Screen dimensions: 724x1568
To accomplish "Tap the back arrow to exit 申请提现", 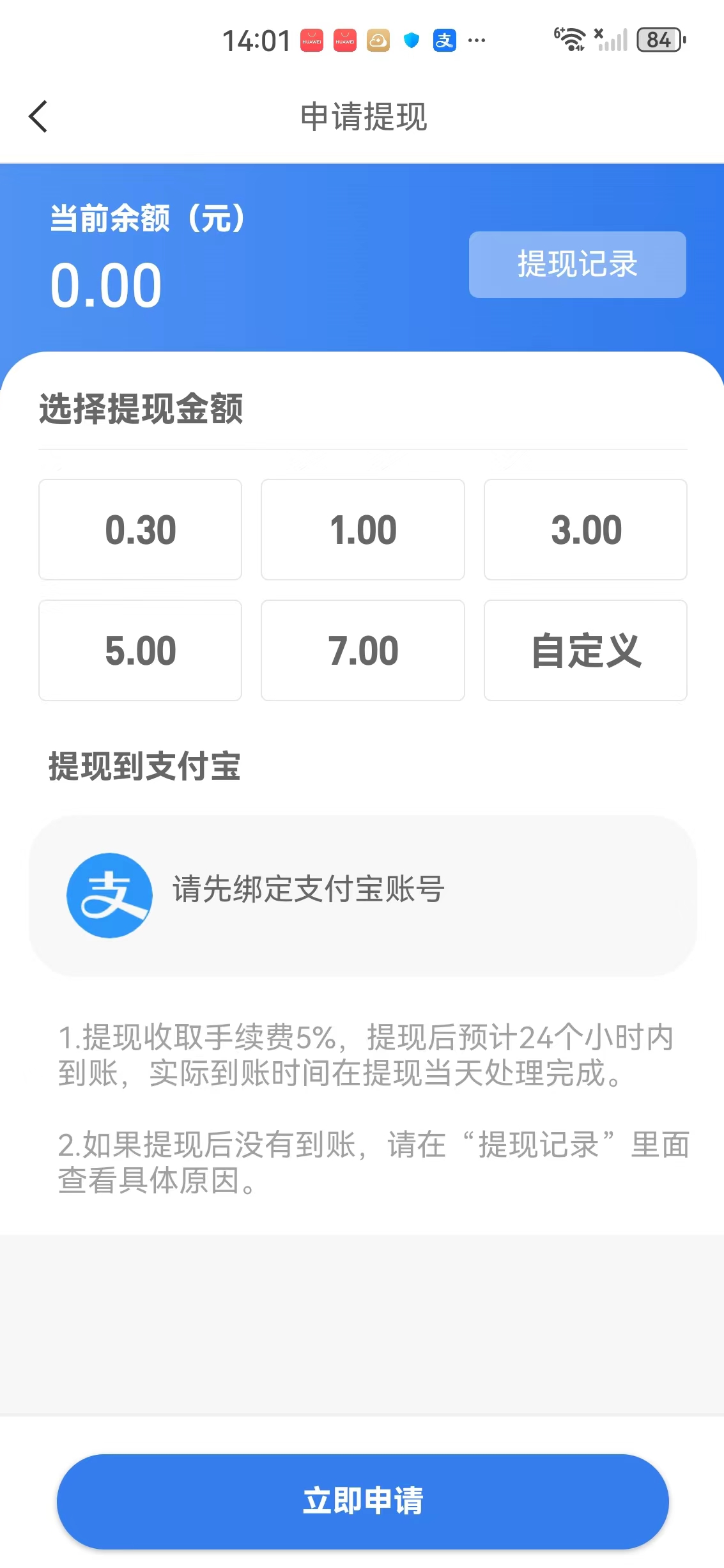I will pos(38,116).
